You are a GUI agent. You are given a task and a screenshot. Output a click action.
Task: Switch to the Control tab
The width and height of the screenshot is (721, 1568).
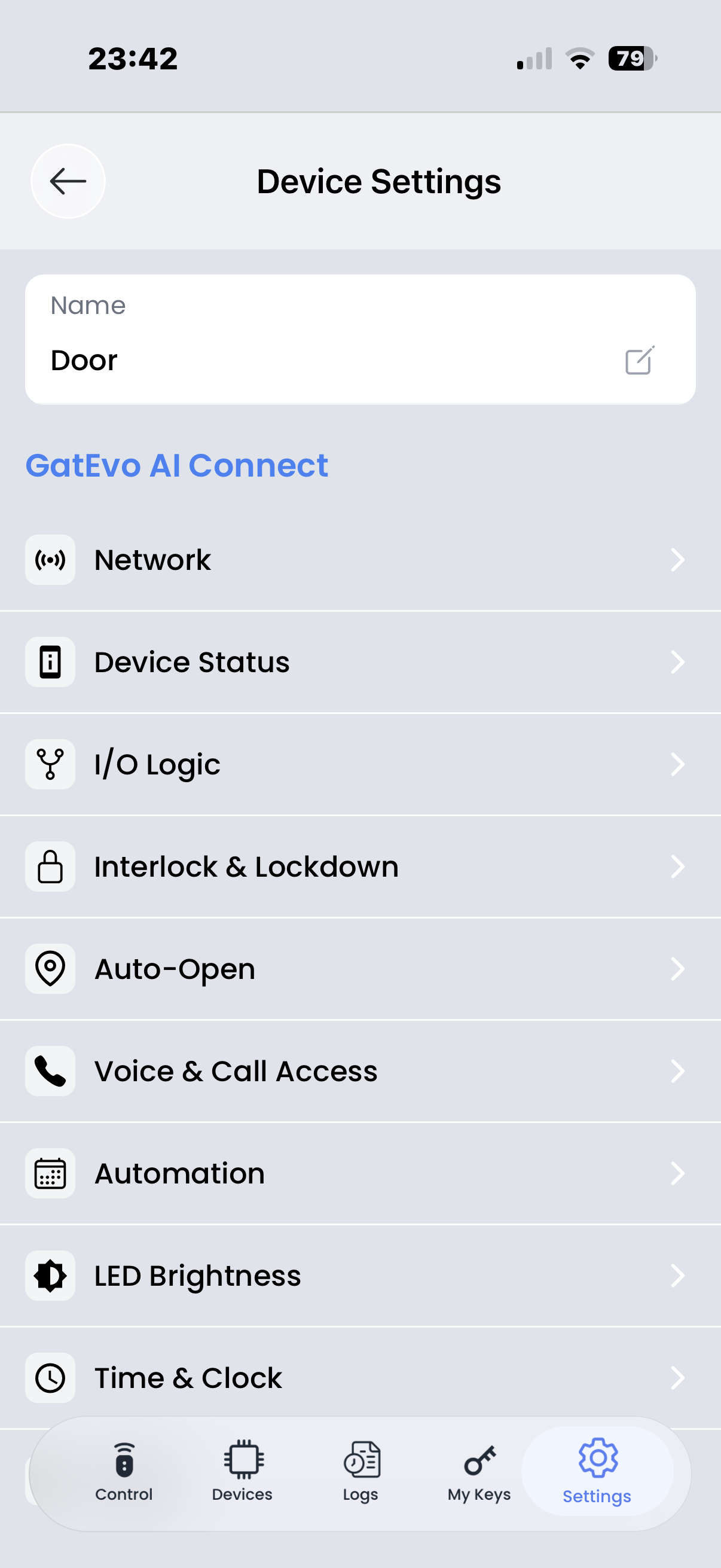point(124,1473)
